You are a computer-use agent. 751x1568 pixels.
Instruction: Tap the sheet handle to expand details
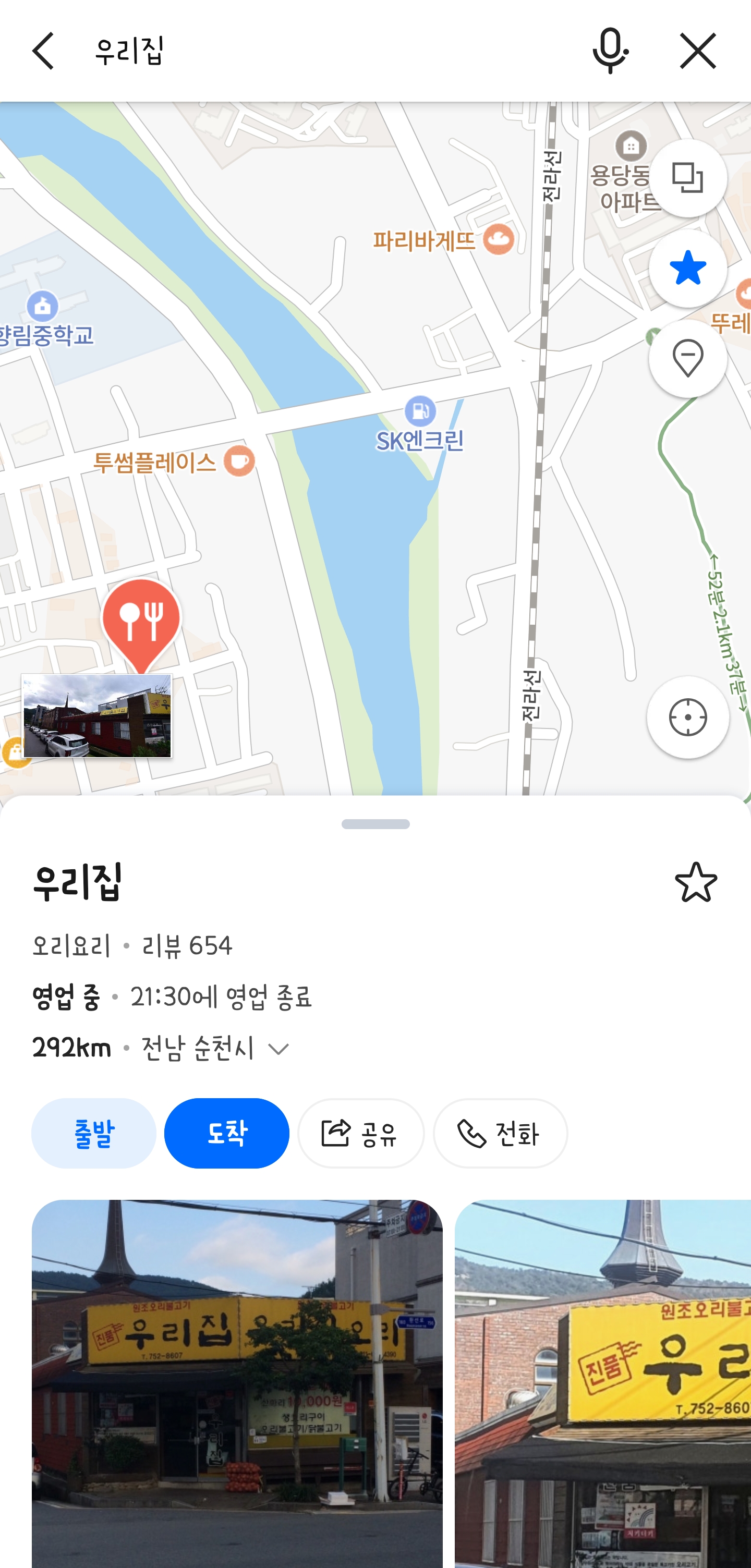pos(375,824)
